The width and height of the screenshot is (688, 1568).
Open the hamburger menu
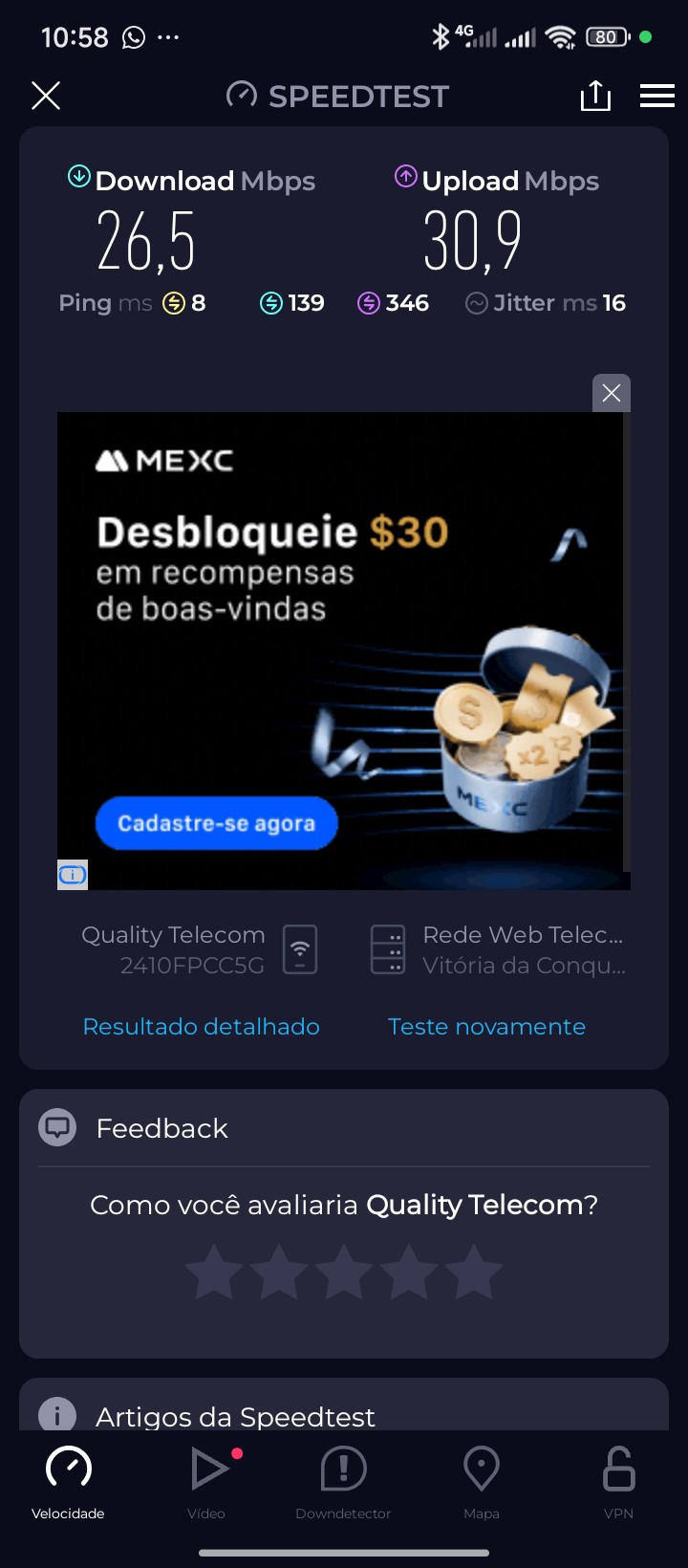(x=657, y=96)
